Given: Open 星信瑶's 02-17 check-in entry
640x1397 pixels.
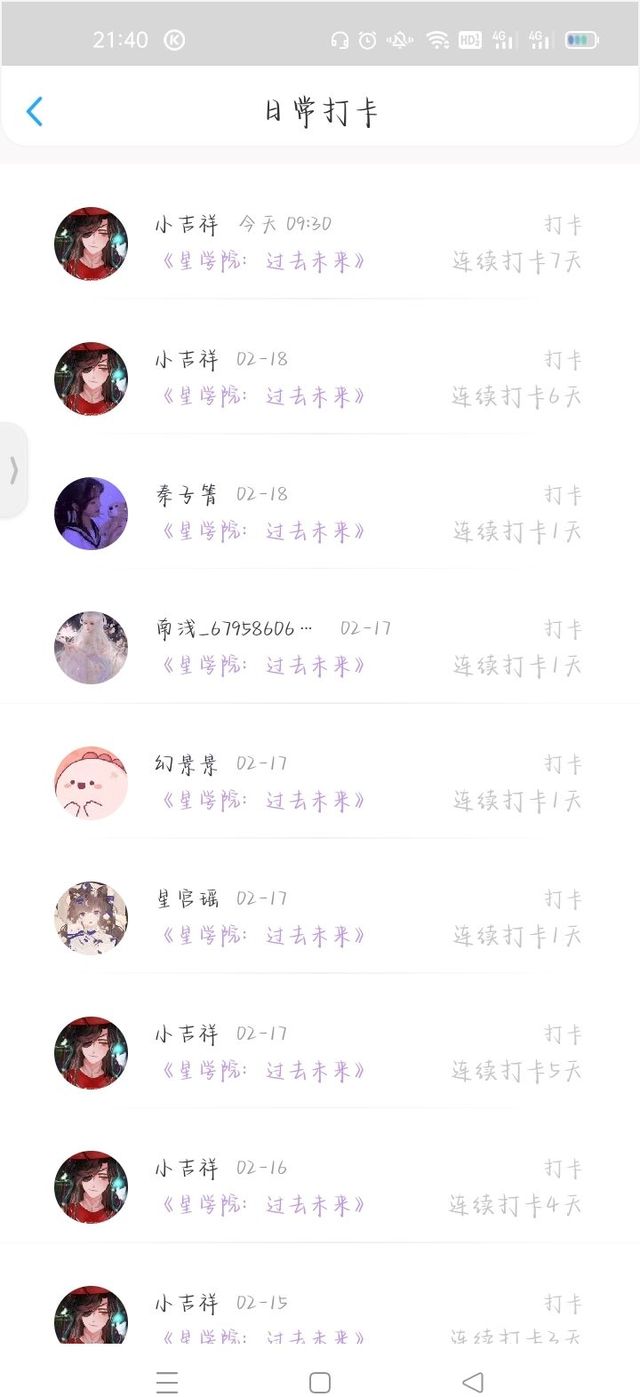Looking at the screenshot, I should [x=320, y=917].
